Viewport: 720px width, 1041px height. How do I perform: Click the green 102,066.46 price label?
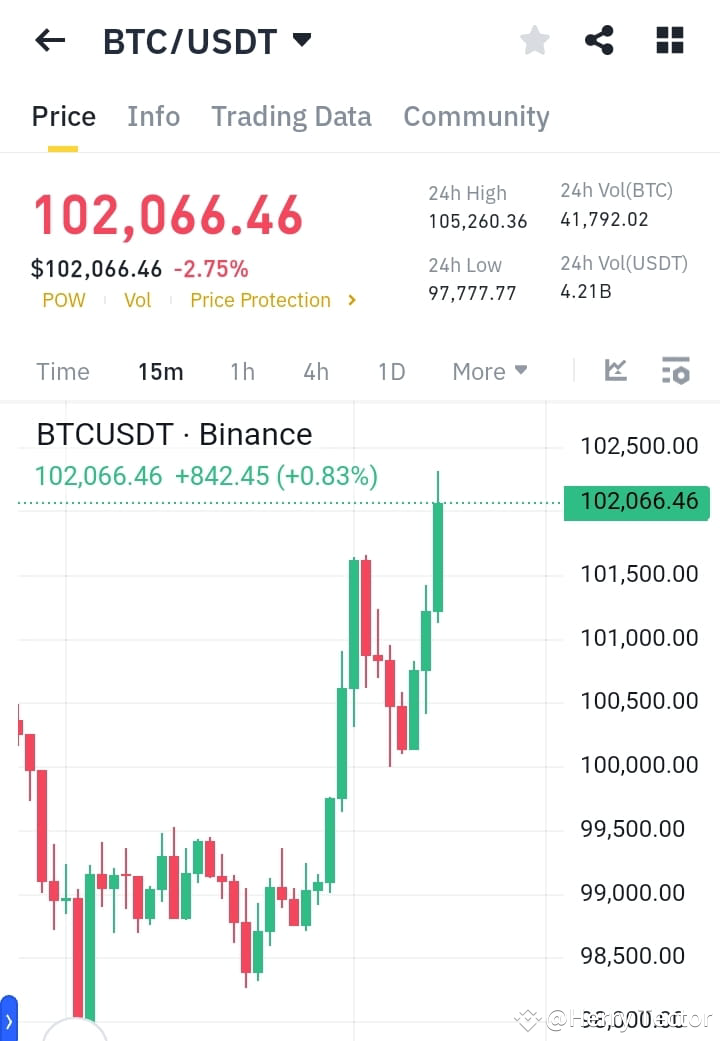pos(636,503)
